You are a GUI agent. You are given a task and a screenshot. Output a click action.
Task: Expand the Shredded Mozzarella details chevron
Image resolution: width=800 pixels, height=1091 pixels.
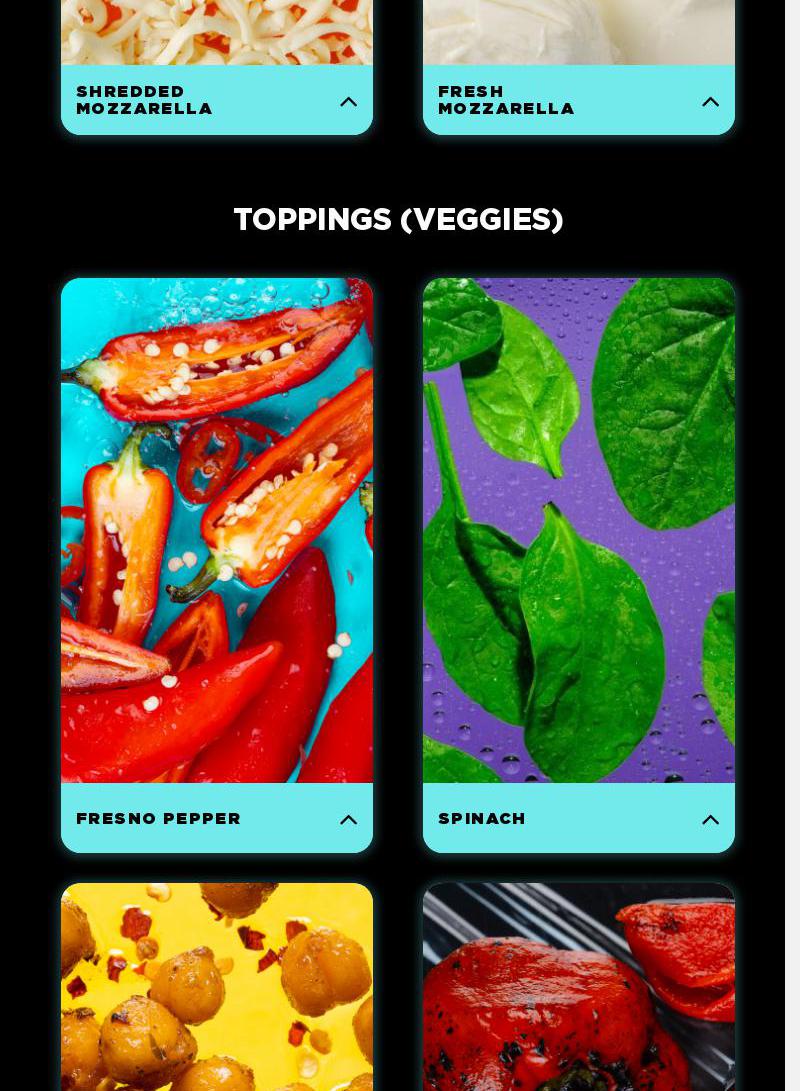click(348, 101)
